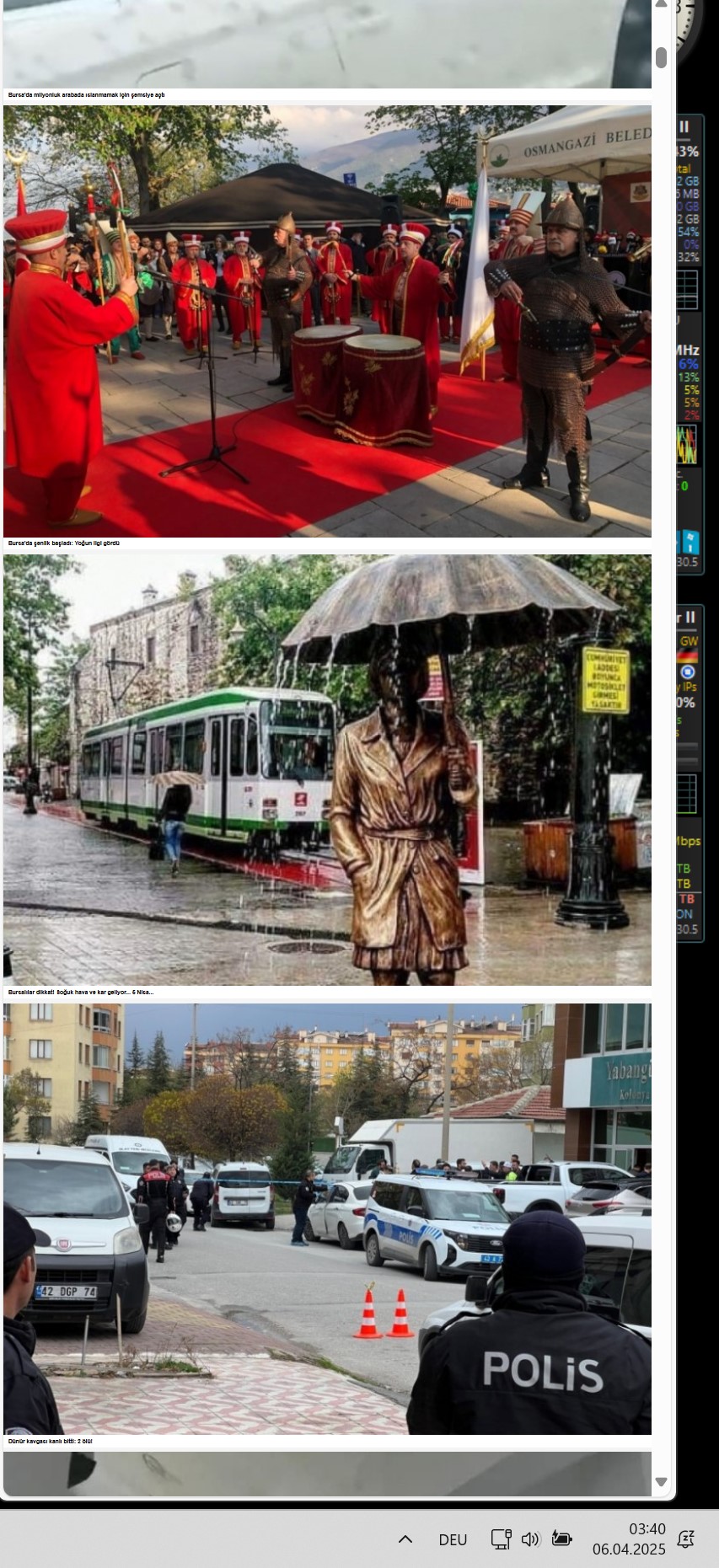Open headline 'Dünür kavgası kanlı bitti: 2 ölü'
The width and height of the screenshot is (719, 1568).
click(51, 1442)
